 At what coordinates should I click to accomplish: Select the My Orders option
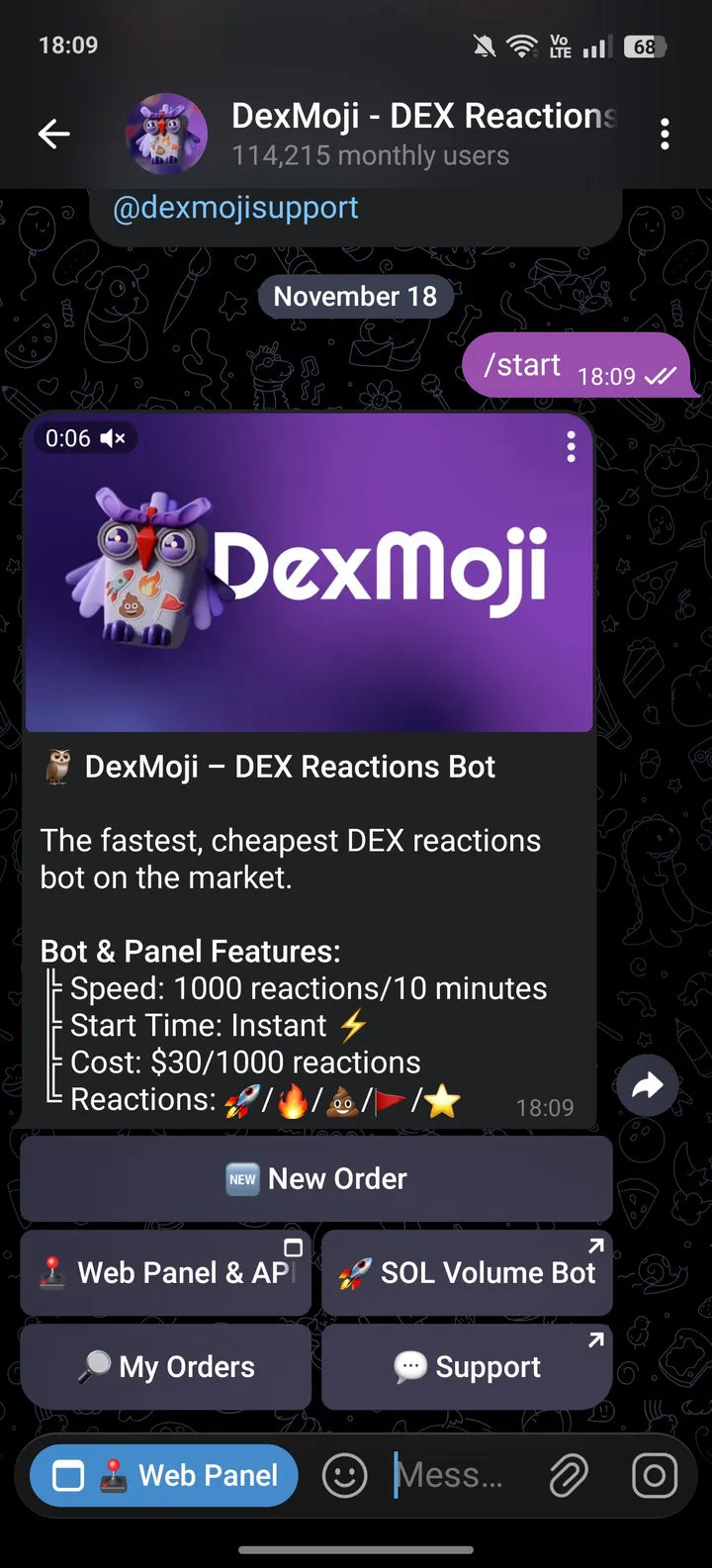pyautogui.click(x=165, y=1366)
